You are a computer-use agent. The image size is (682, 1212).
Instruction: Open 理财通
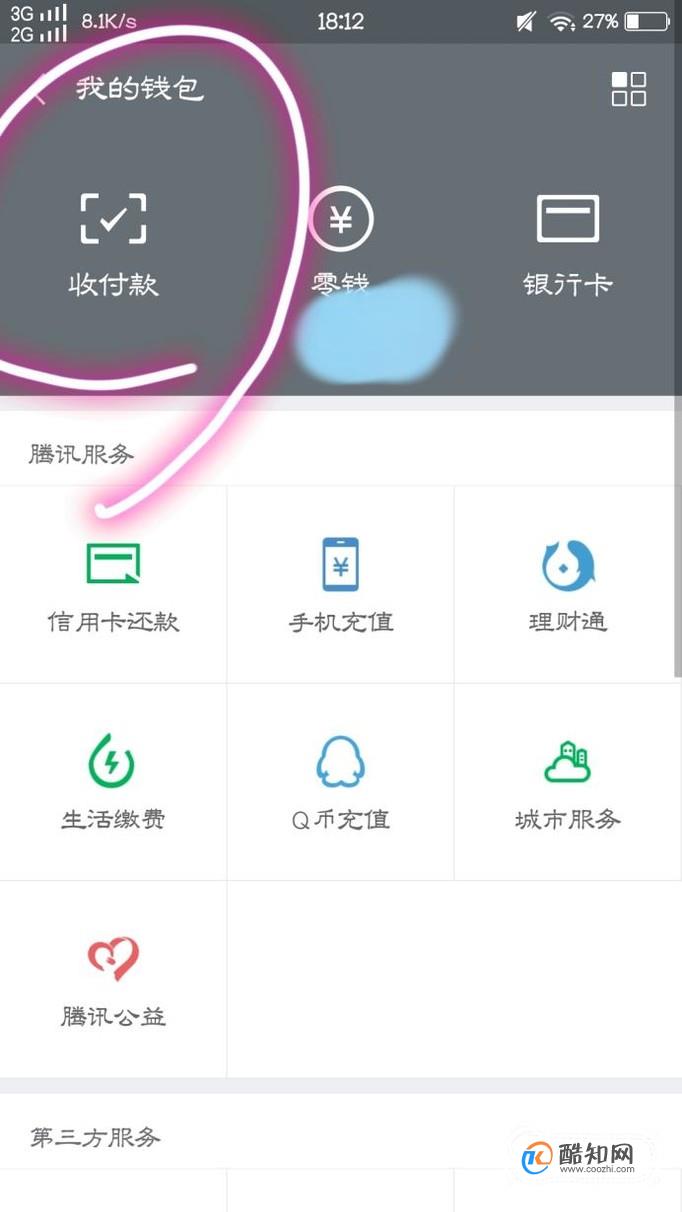[568, 585]
